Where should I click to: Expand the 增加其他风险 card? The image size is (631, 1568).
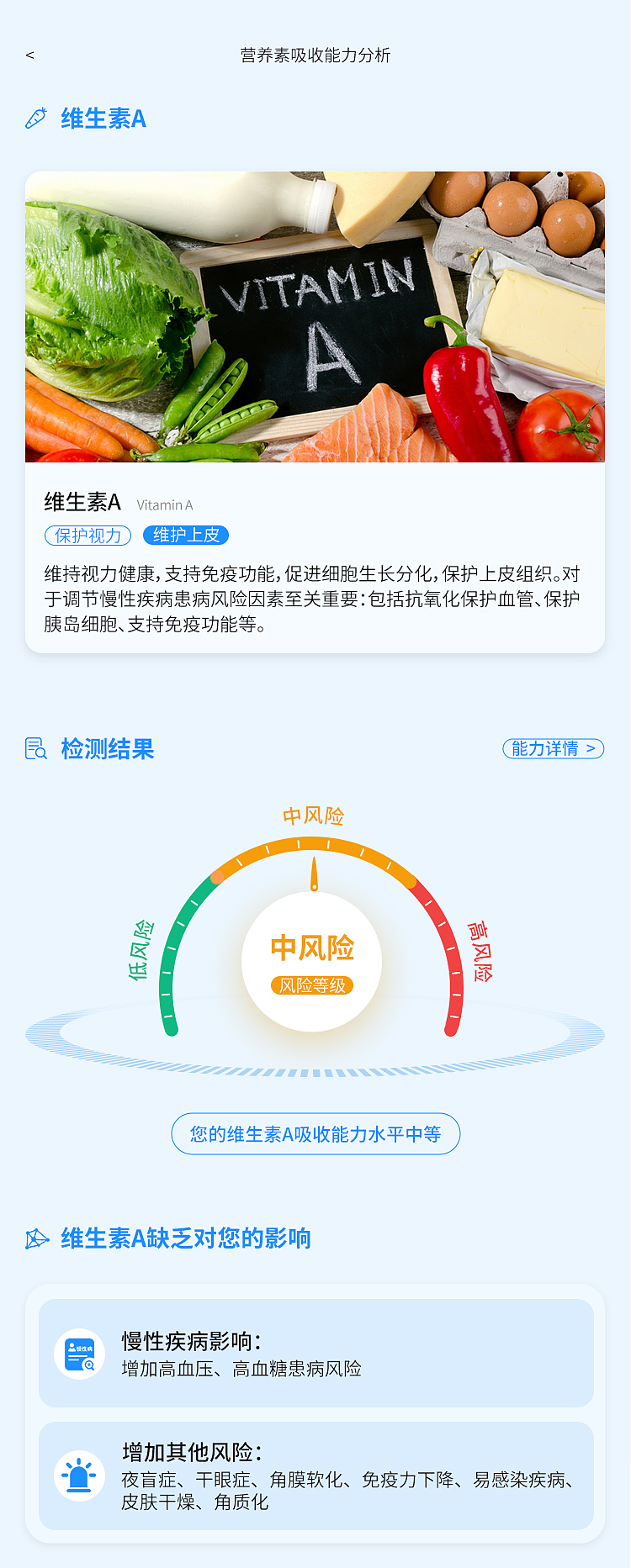(x=315, y=1477)
